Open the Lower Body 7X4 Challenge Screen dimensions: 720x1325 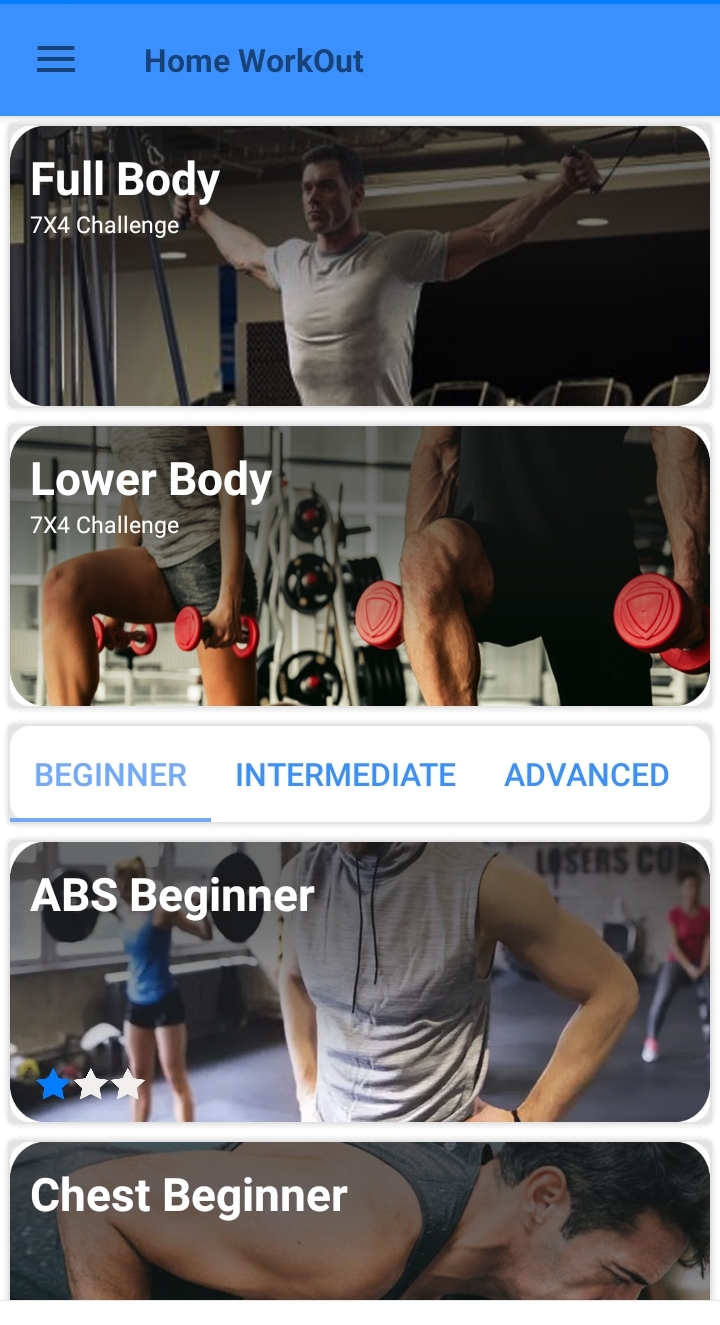[x=360, y=566]
